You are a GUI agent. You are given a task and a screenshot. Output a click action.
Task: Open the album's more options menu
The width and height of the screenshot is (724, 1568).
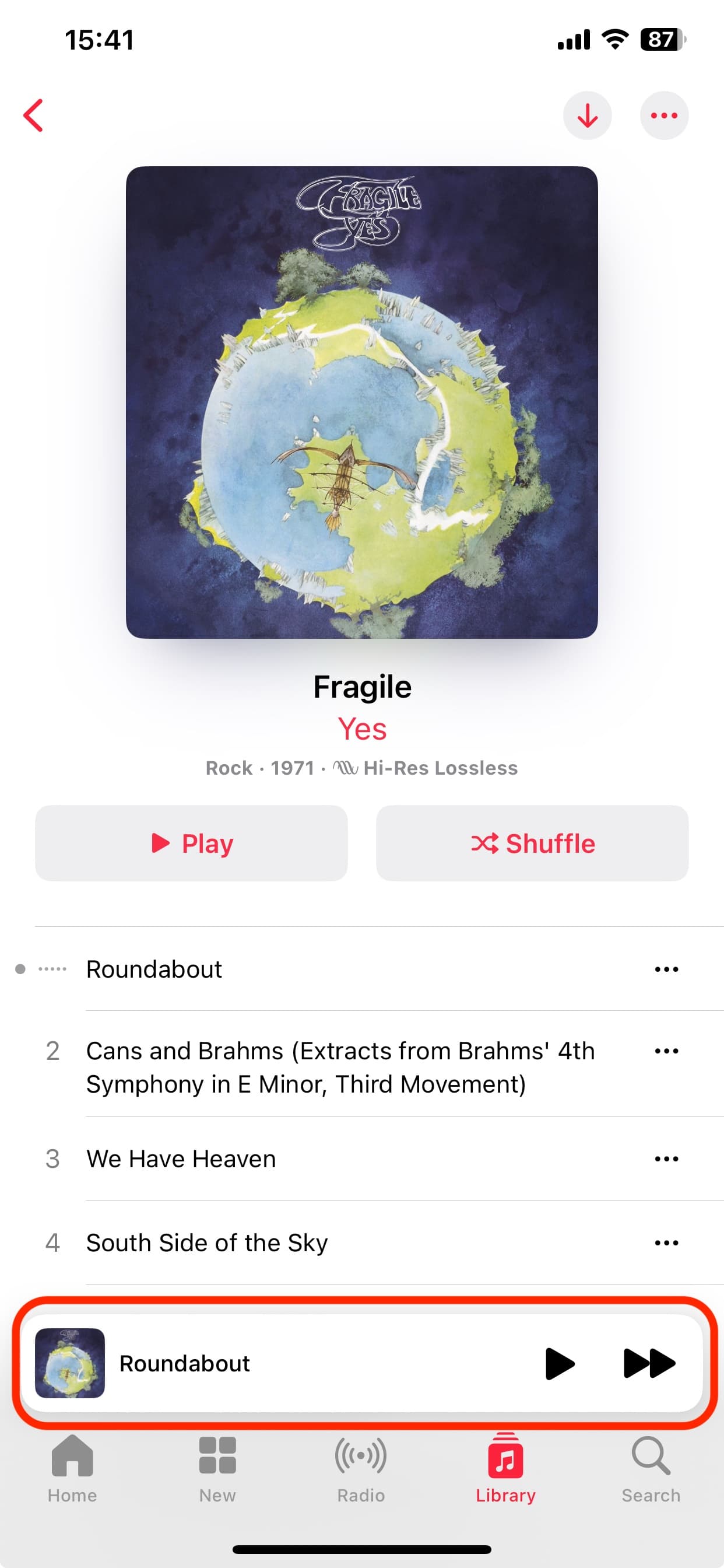[664, 116]
